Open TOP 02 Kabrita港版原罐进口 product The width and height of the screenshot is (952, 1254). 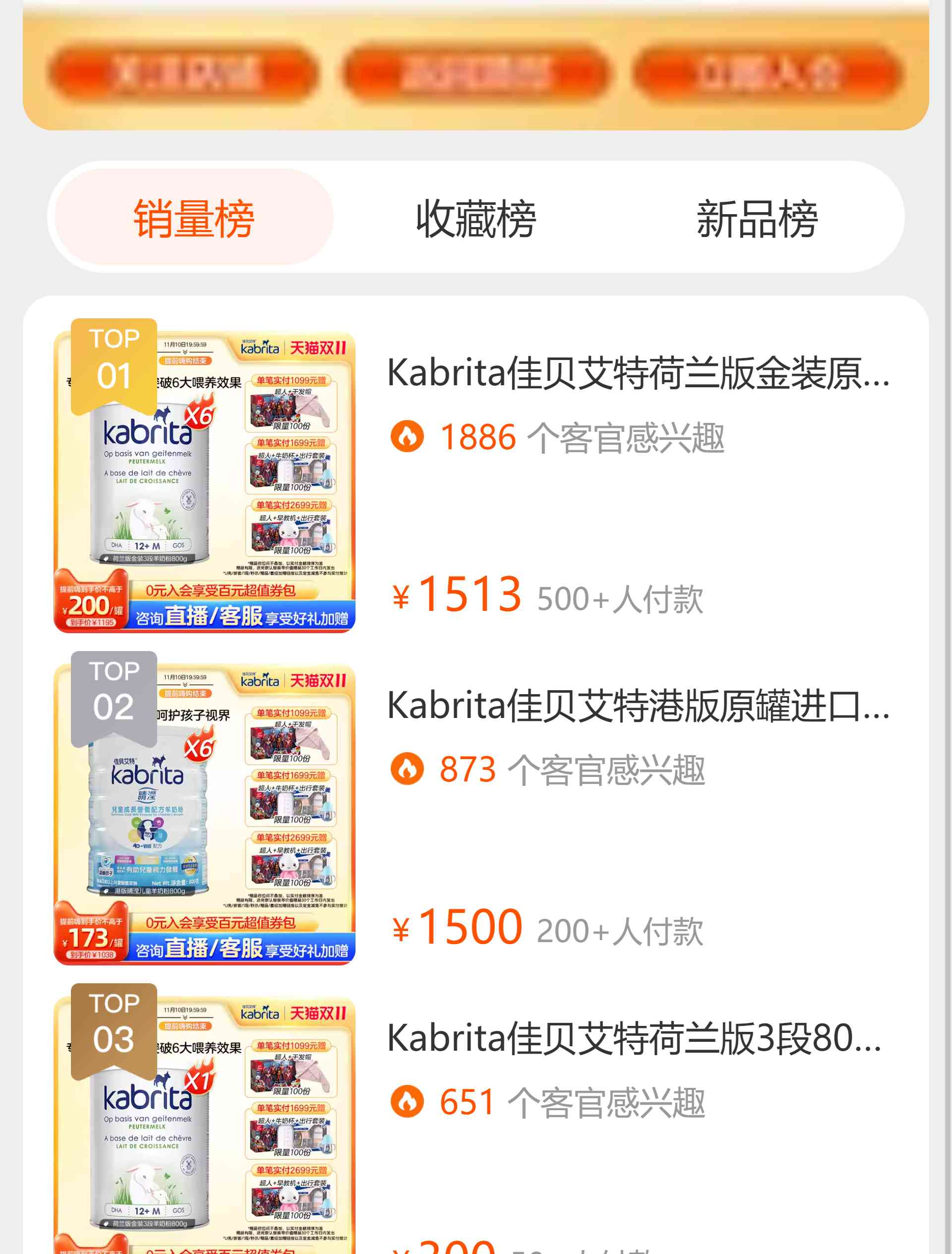pyautogui.click(x=637, y=705)
